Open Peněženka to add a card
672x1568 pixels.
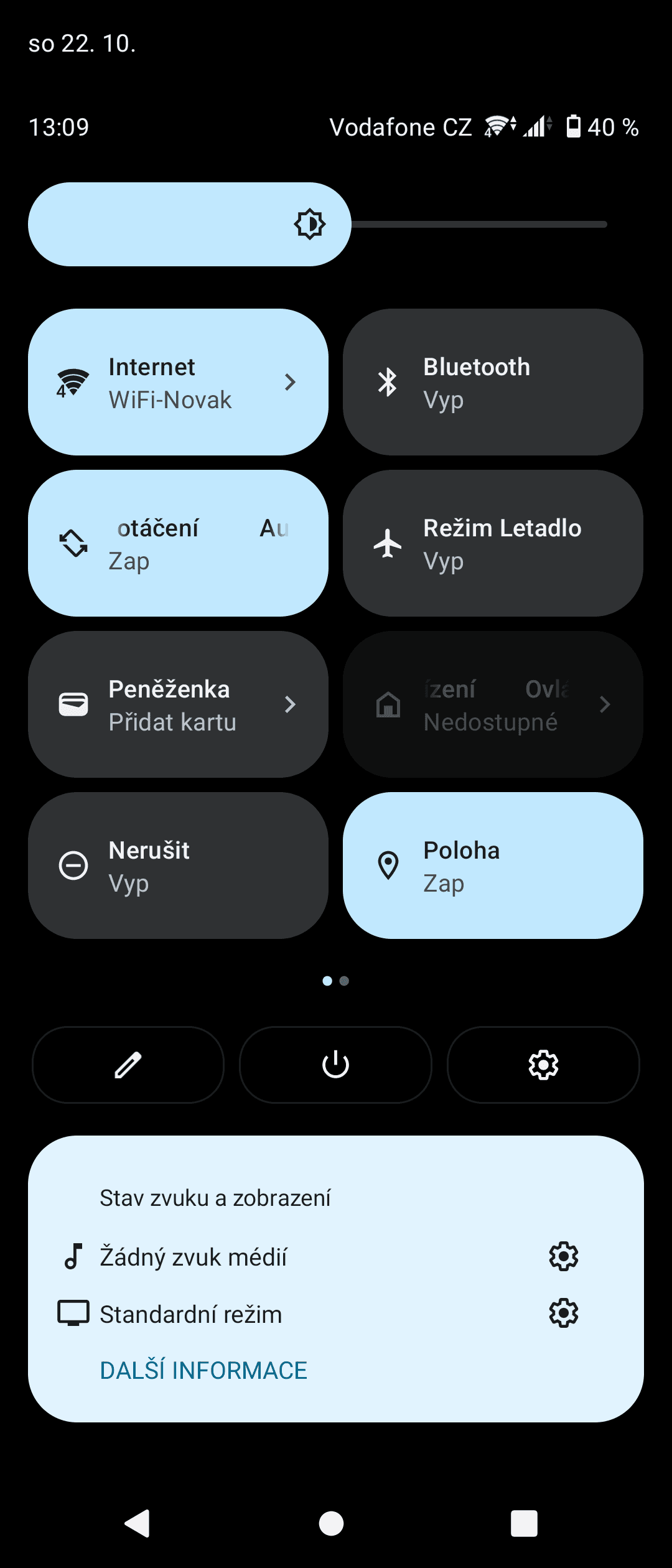point(178,704)
